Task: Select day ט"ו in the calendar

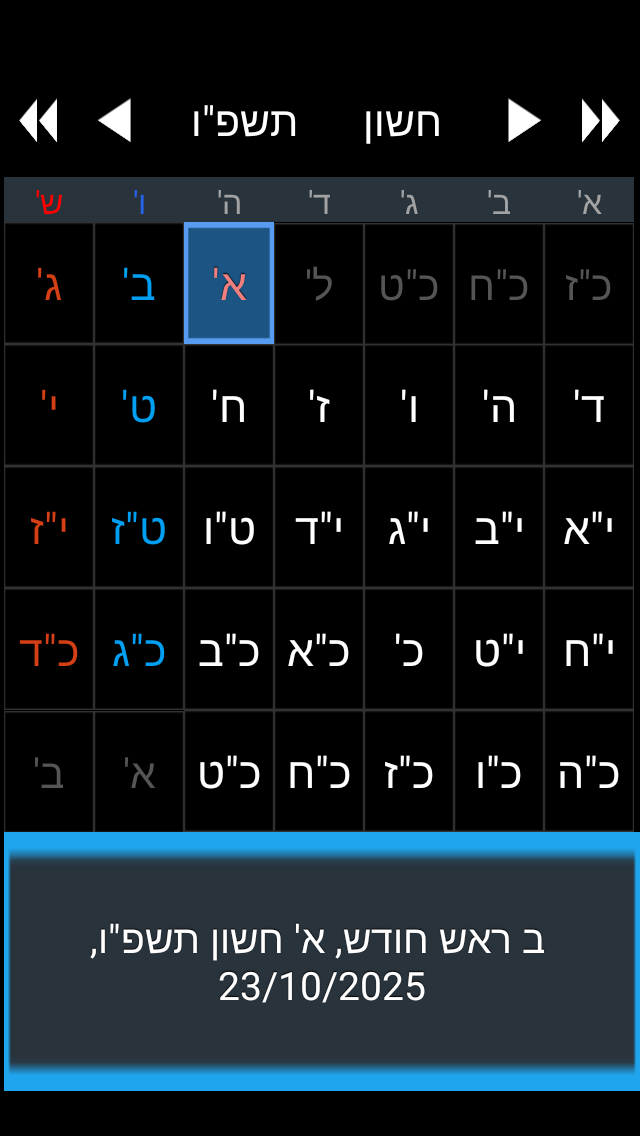Action: [x=229, y=528]
